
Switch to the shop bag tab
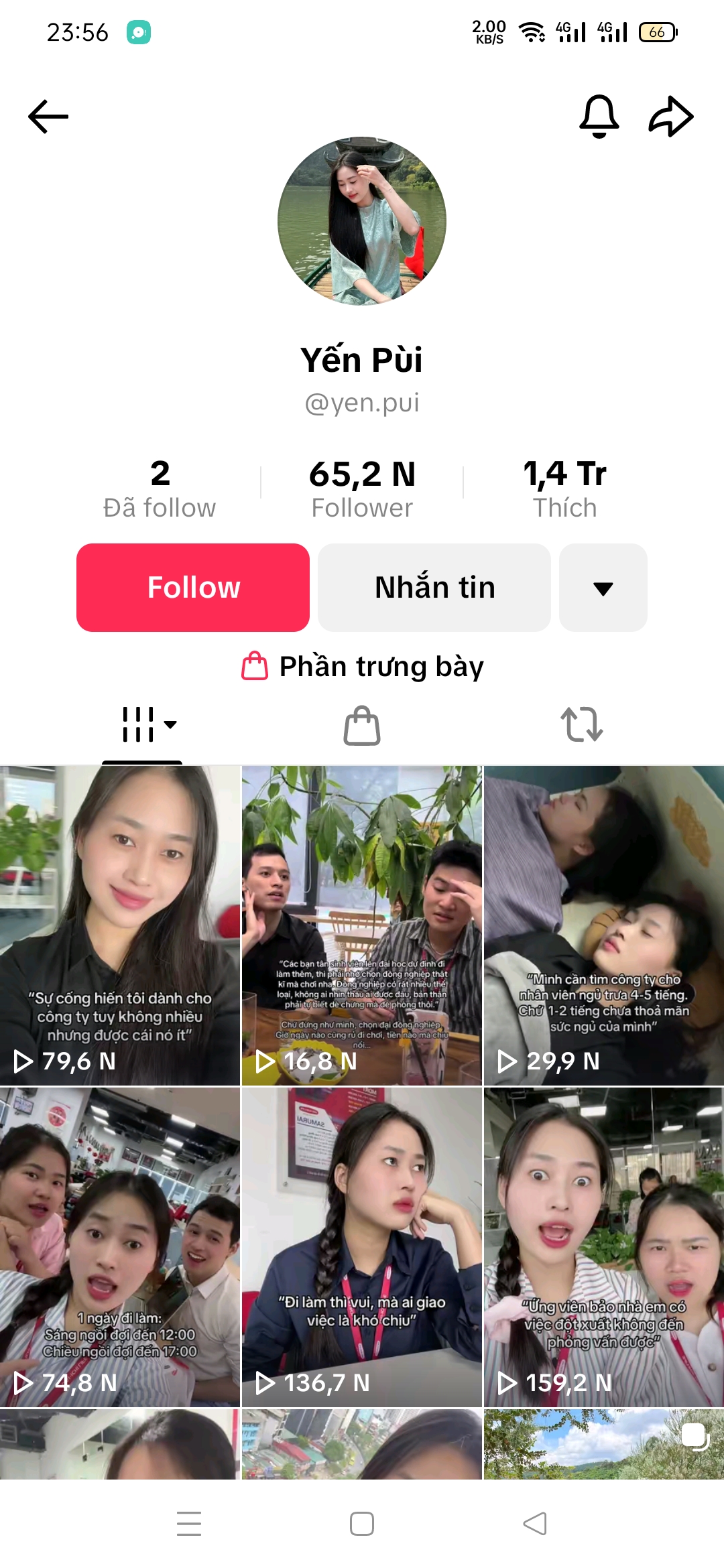[x=362, y=725]
